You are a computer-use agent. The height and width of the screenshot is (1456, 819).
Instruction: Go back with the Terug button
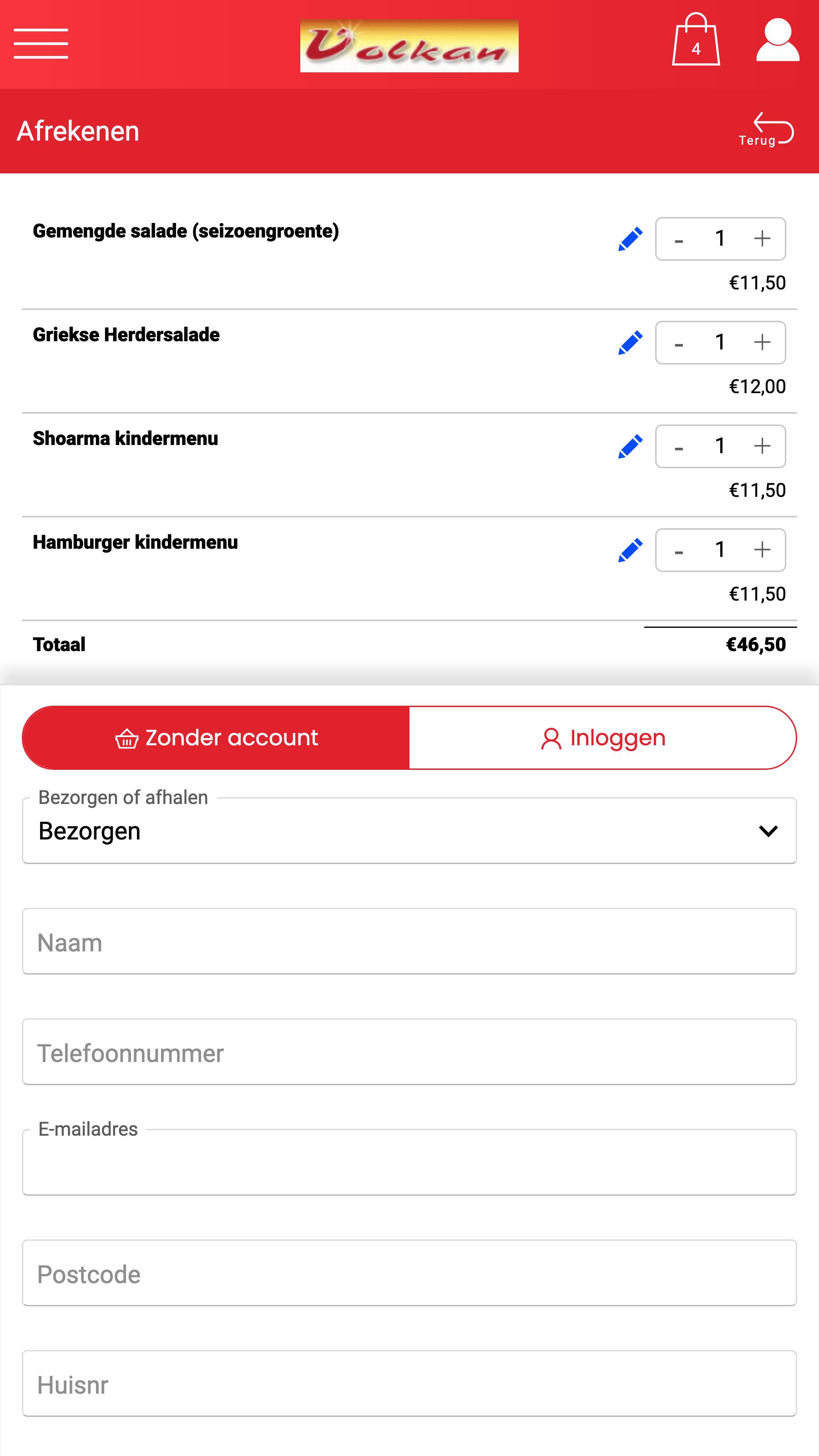[x=767, y=130]
